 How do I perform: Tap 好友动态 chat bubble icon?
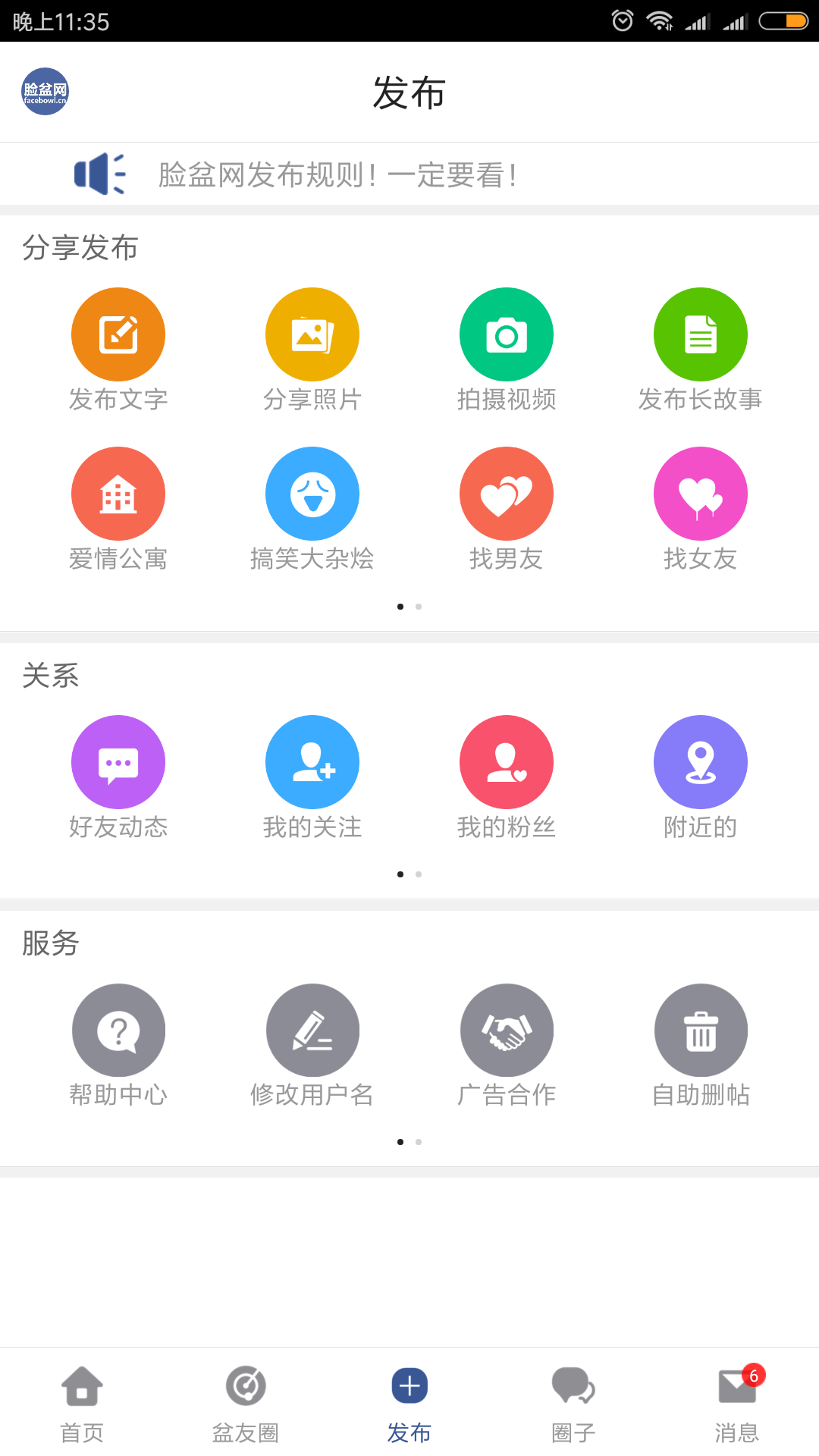118,762
